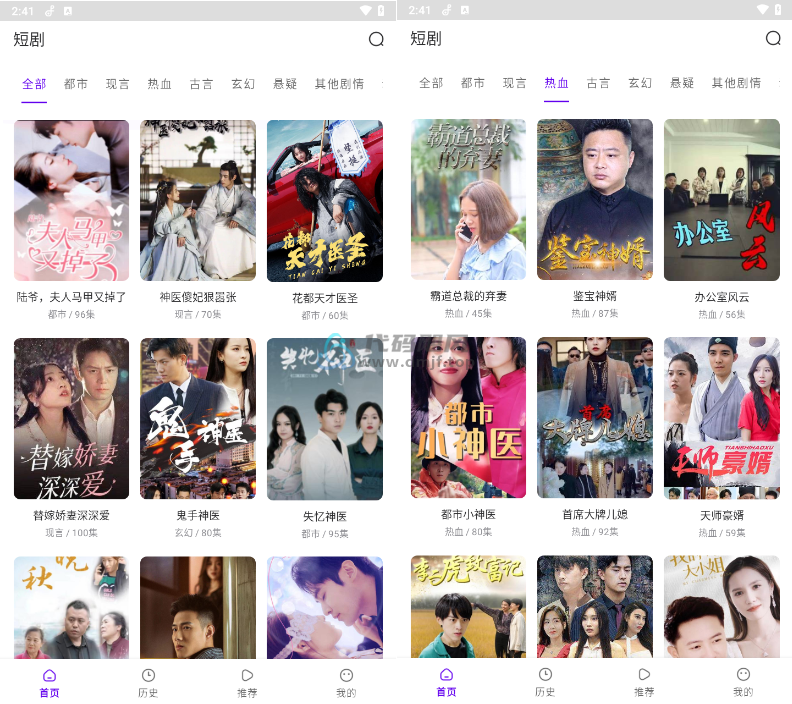Open the 鉴宝神婿 drama card
792x704 pixels.
595,200
